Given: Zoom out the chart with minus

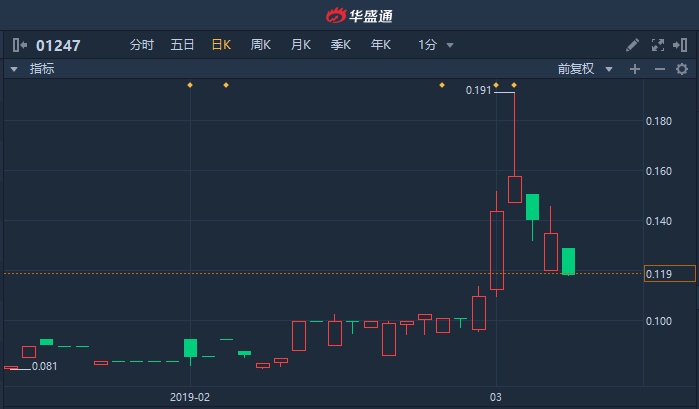Looking at the screenshot, I should click(659, 69).
